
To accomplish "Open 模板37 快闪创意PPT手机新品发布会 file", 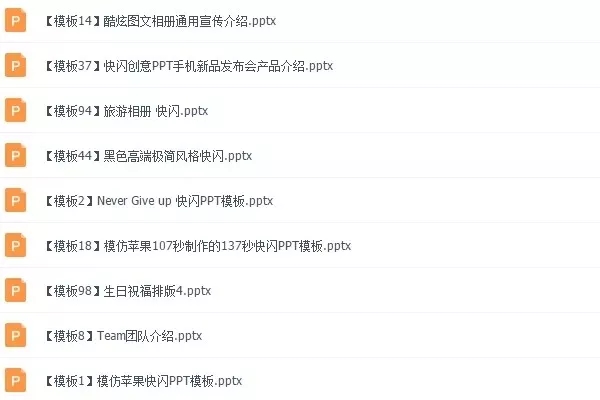I will click(x=188, y=65).
